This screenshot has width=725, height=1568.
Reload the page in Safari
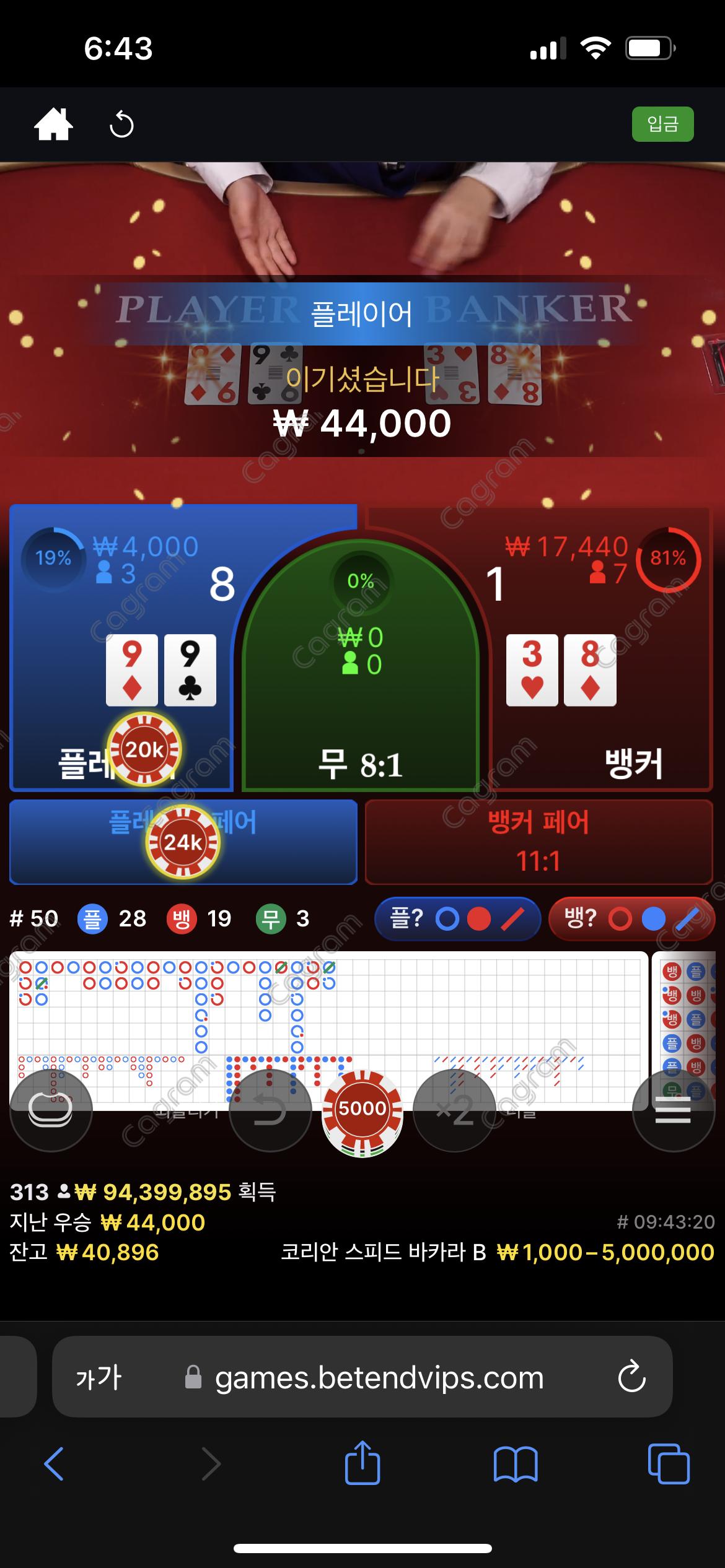(x=631, y=1377)
